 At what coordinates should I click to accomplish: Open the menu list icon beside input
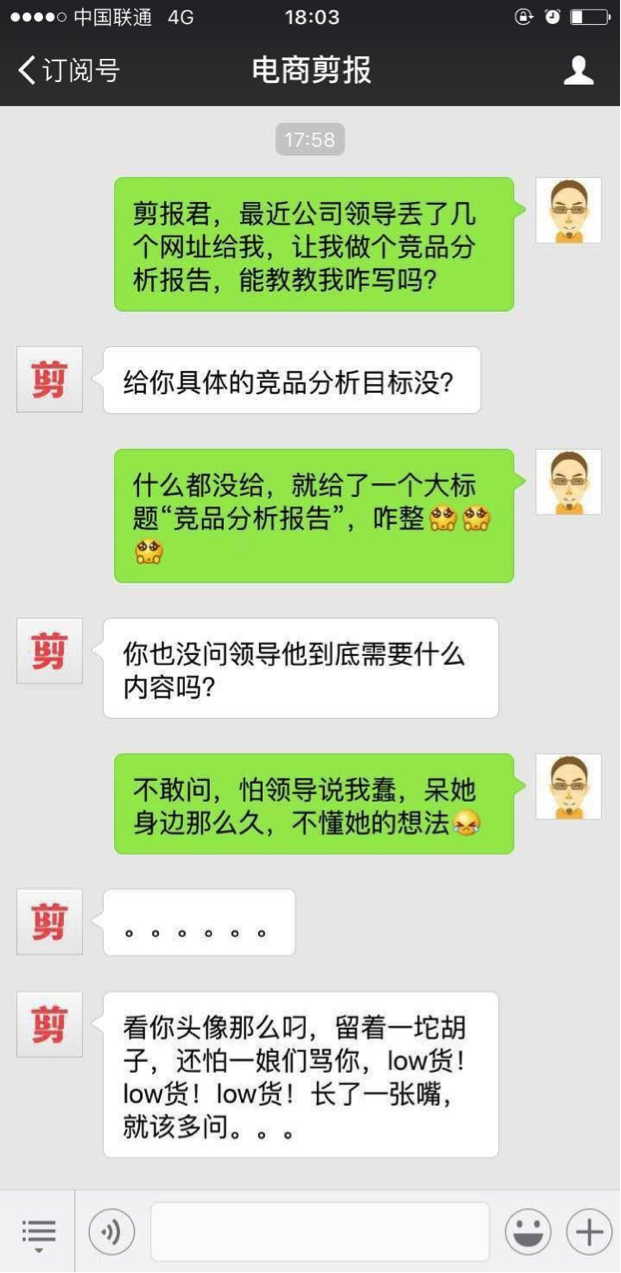[x=39, y=1233]
